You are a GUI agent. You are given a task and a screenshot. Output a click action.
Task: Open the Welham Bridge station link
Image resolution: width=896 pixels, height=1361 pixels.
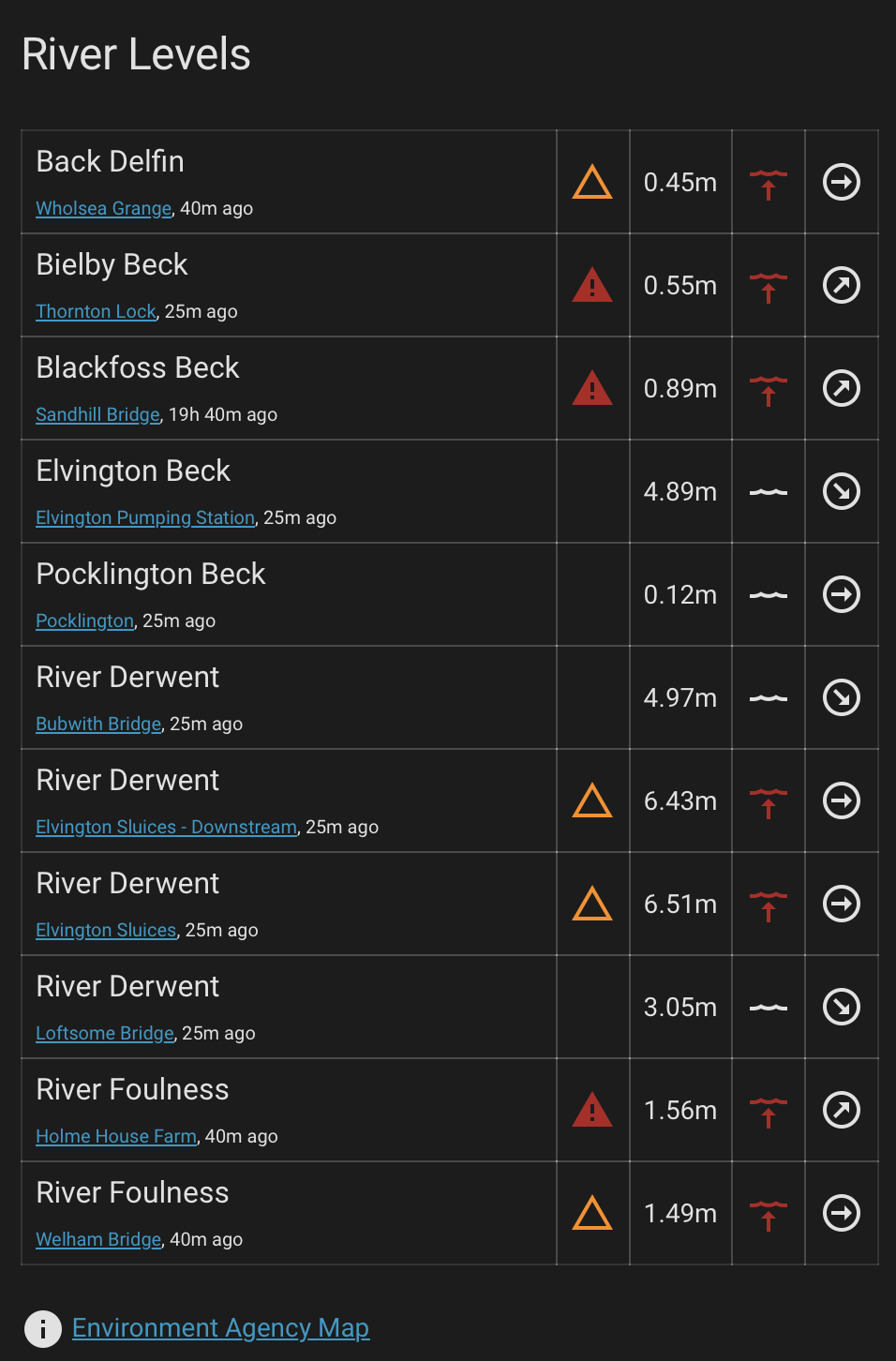pyautogui.click(x=98, y=1239)
